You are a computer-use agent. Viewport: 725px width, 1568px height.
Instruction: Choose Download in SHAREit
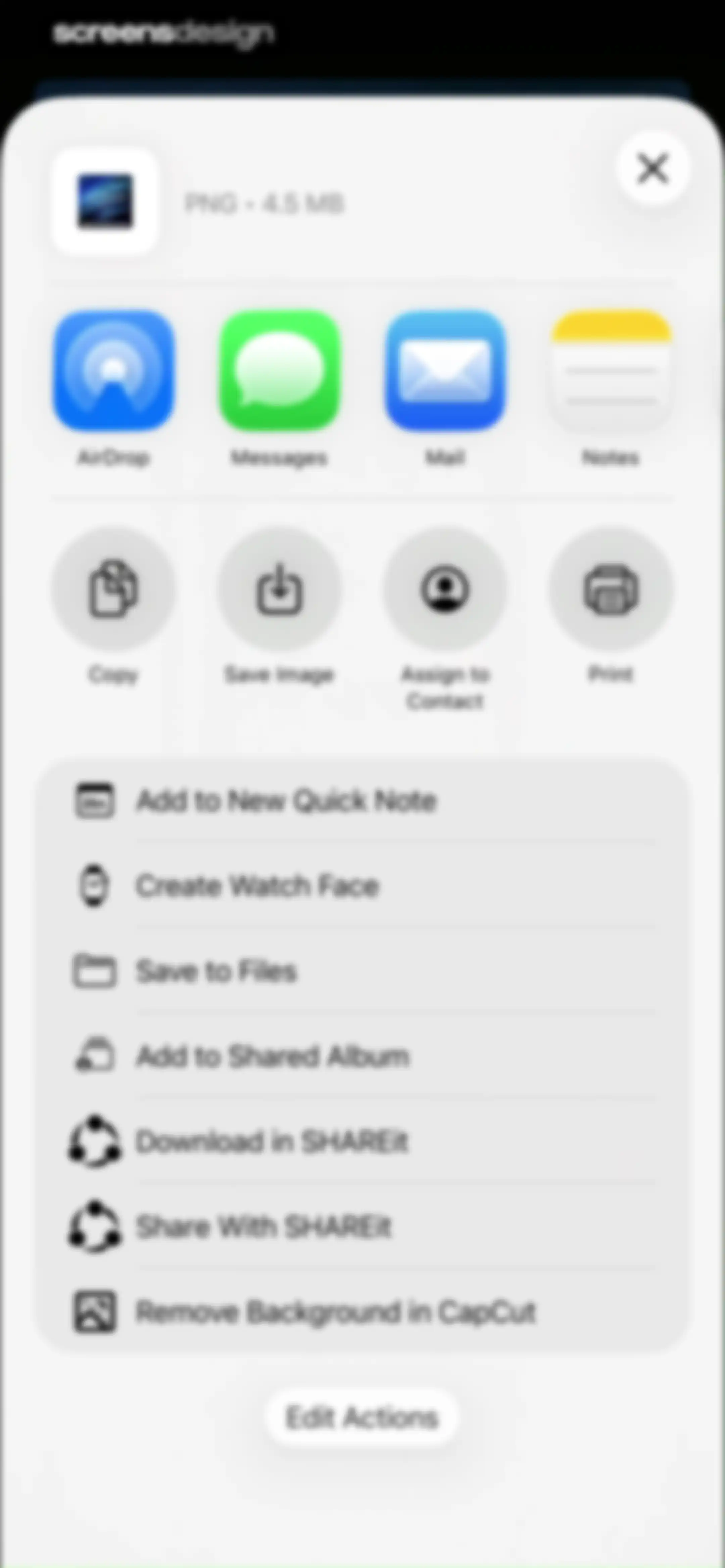[363, 1142]
